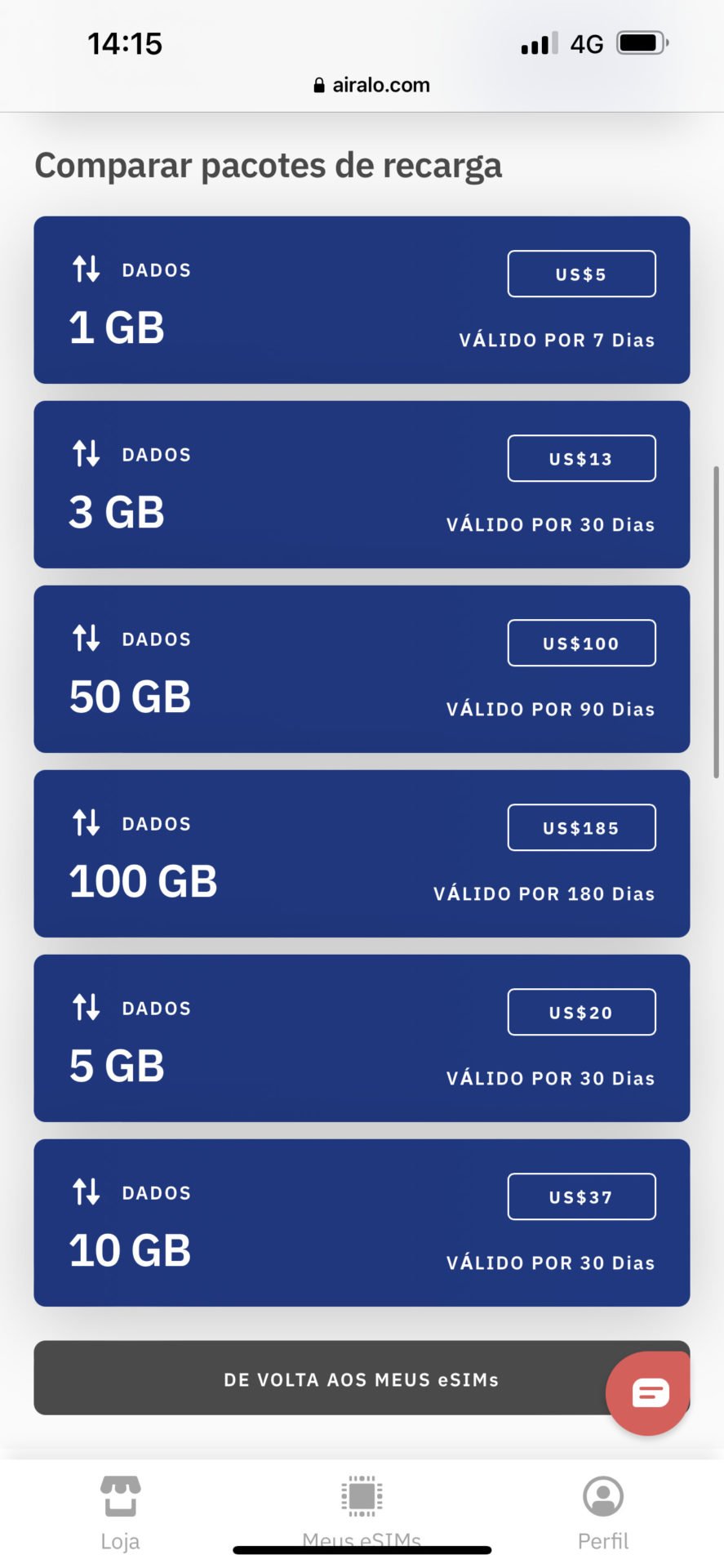Tap the US$185 price button
Screen dimensions: 724x1568
[x=581, y=827]
